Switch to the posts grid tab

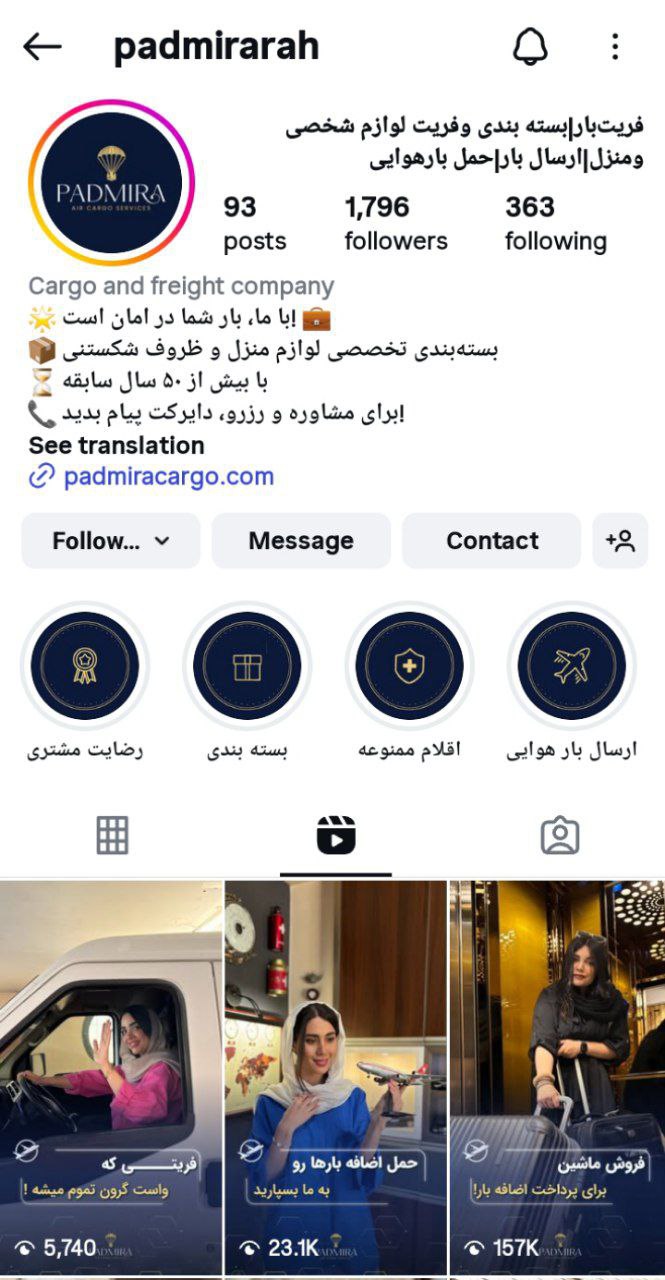(x=112, y=835)
